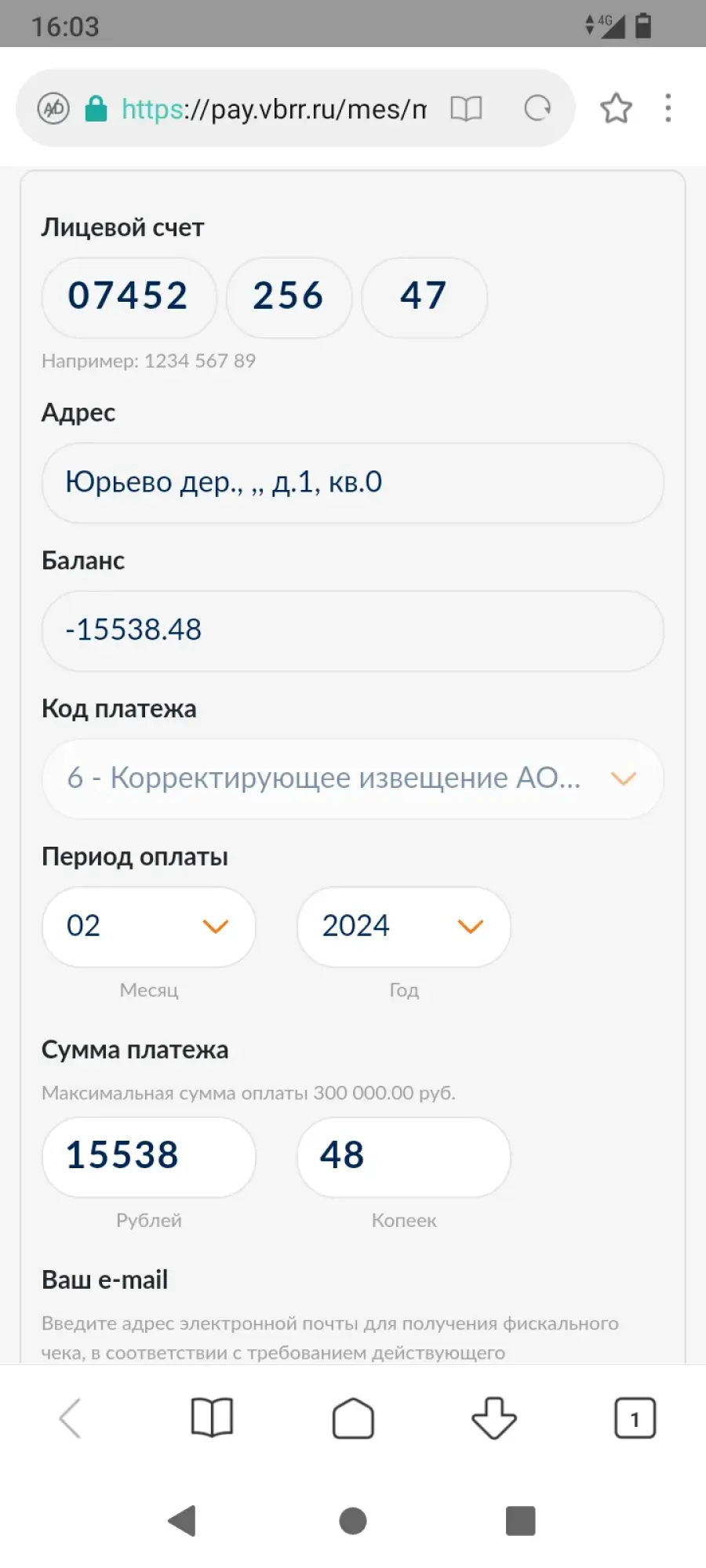
Task: Bookmark this page with star icon
Action: coord(616,108)
